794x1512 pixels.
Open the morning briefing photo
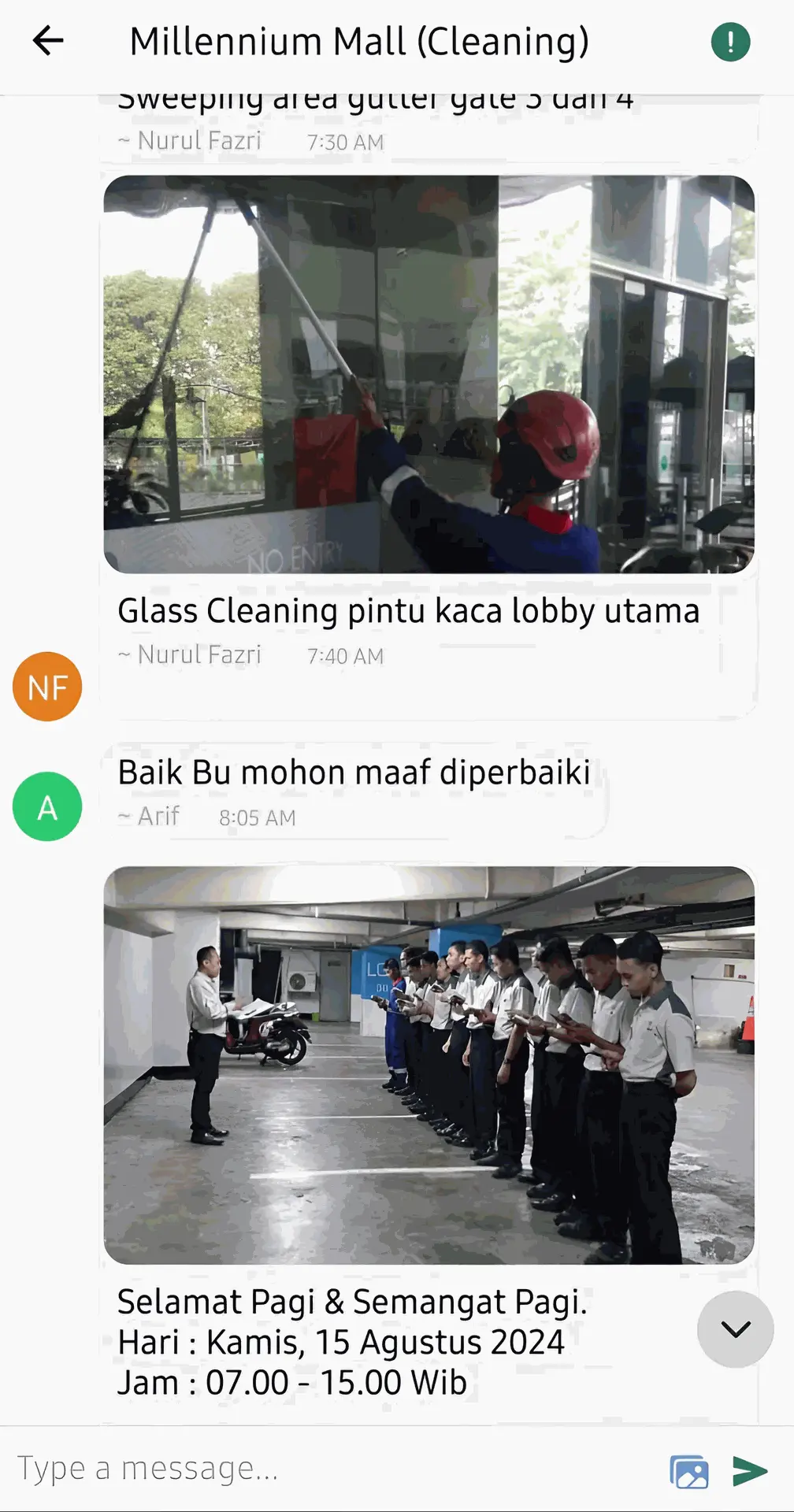(x=429, y=1065)
